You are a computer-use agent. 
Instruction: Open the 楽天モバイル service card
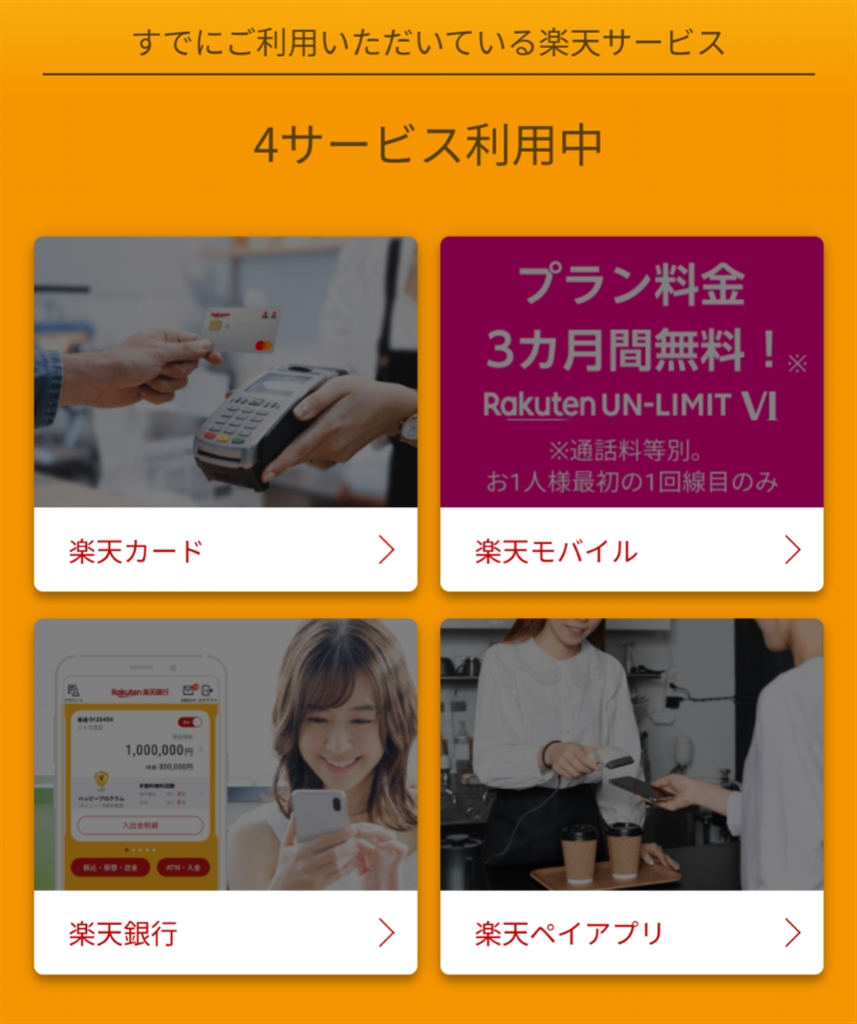[x=631, y=549]
